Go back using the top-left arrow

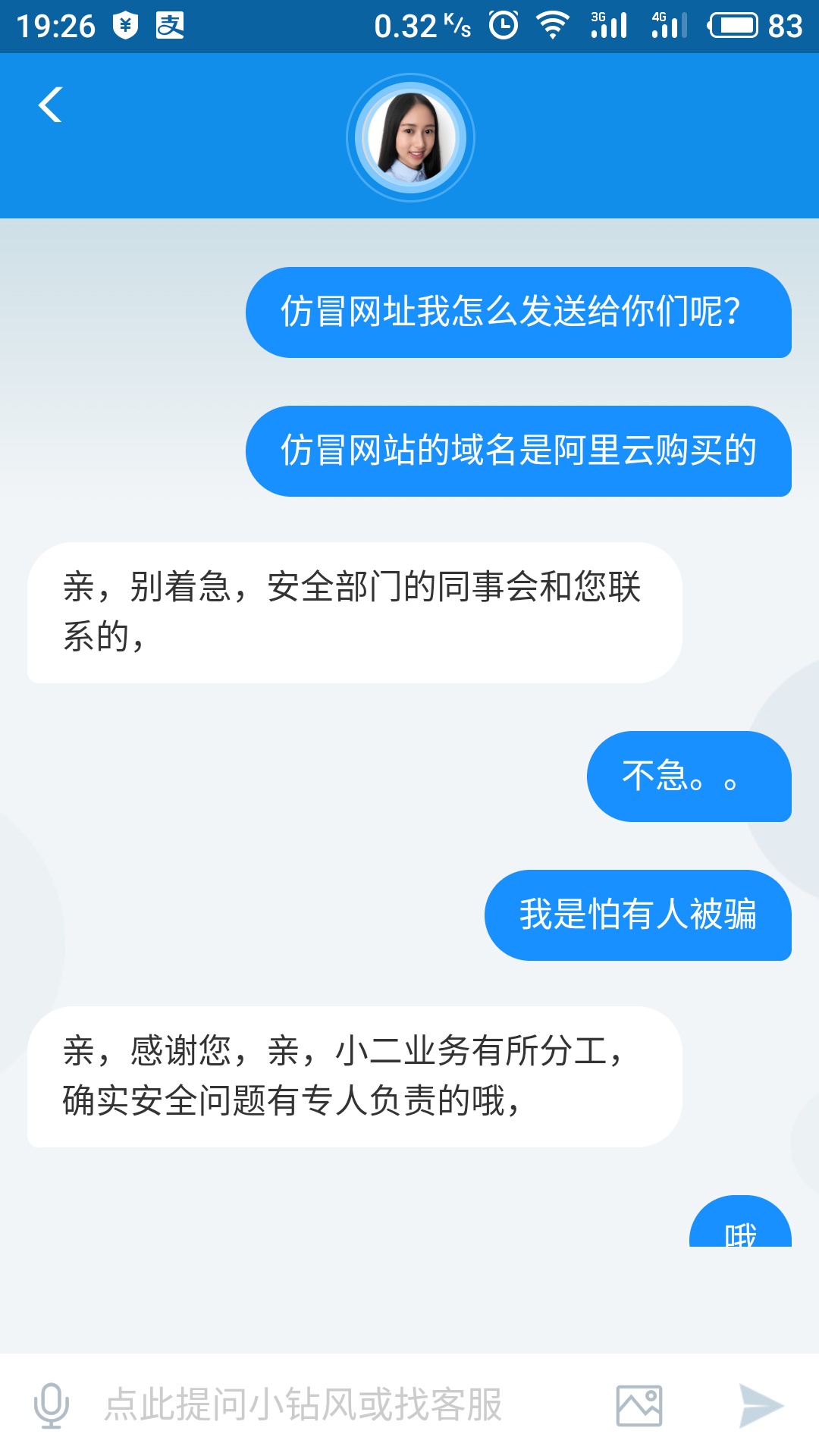tap(50, 105)
